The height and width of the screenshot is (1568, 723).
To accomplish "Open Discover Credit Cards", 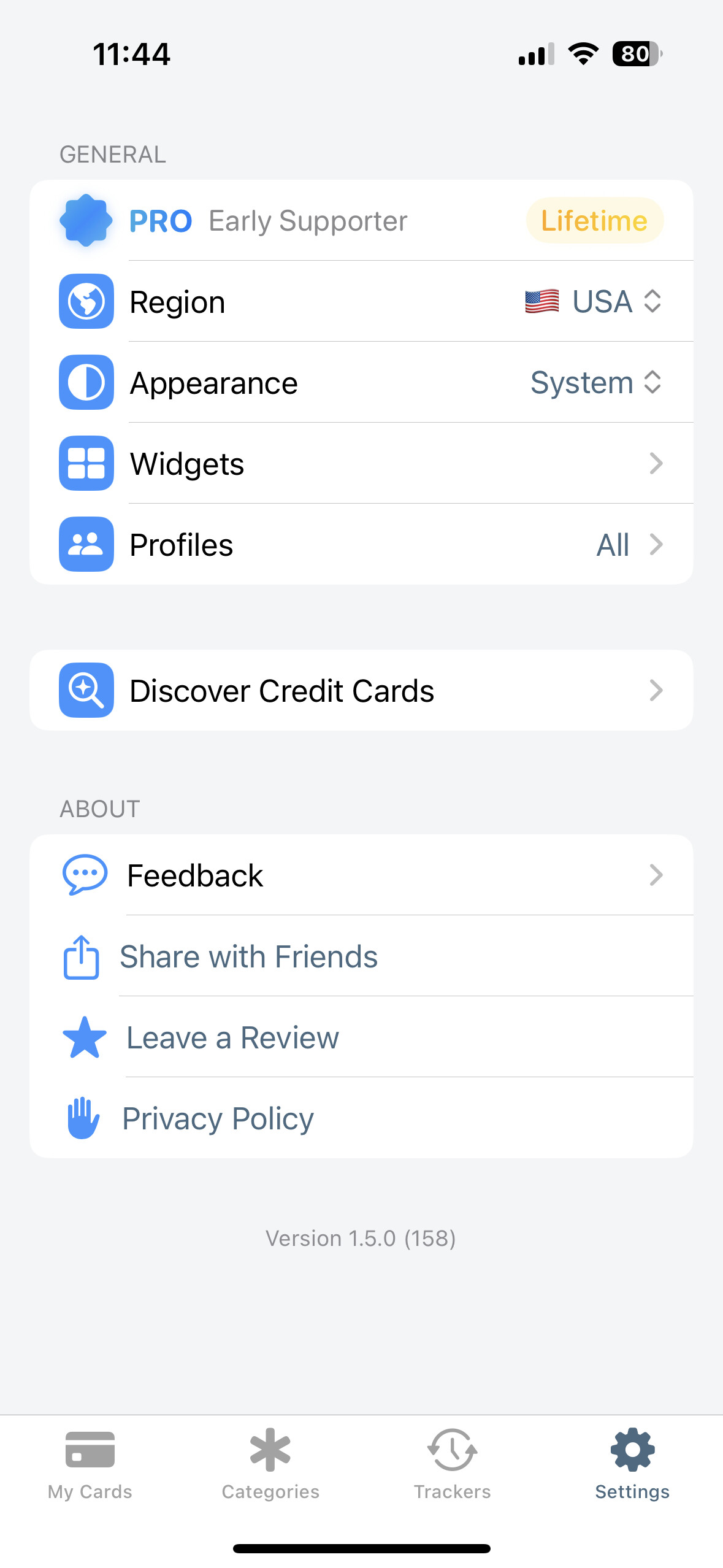I will [361, 691].
